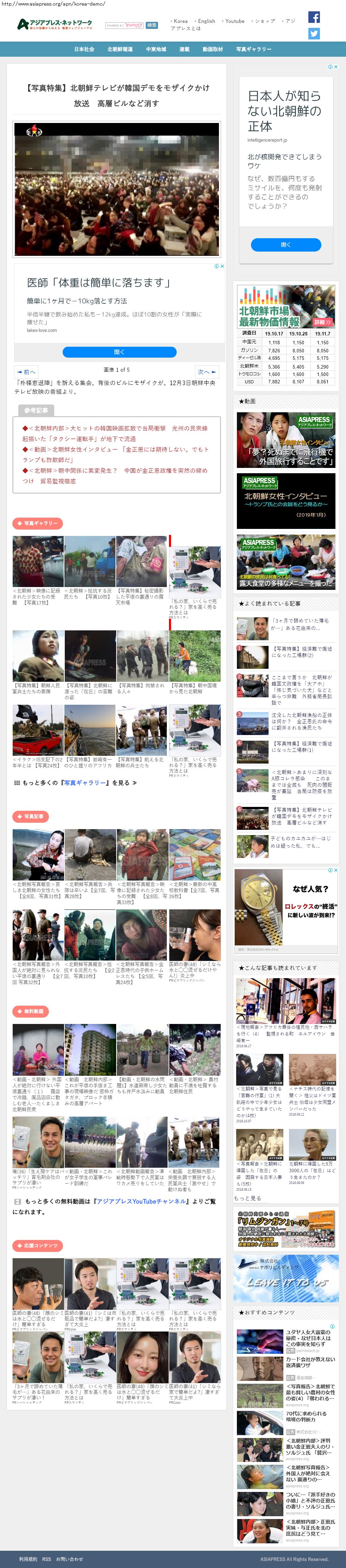This screenshot has height=1568, width=346.
Task: Open the 写真ギャラリー menu item
Action: (253, 49)
